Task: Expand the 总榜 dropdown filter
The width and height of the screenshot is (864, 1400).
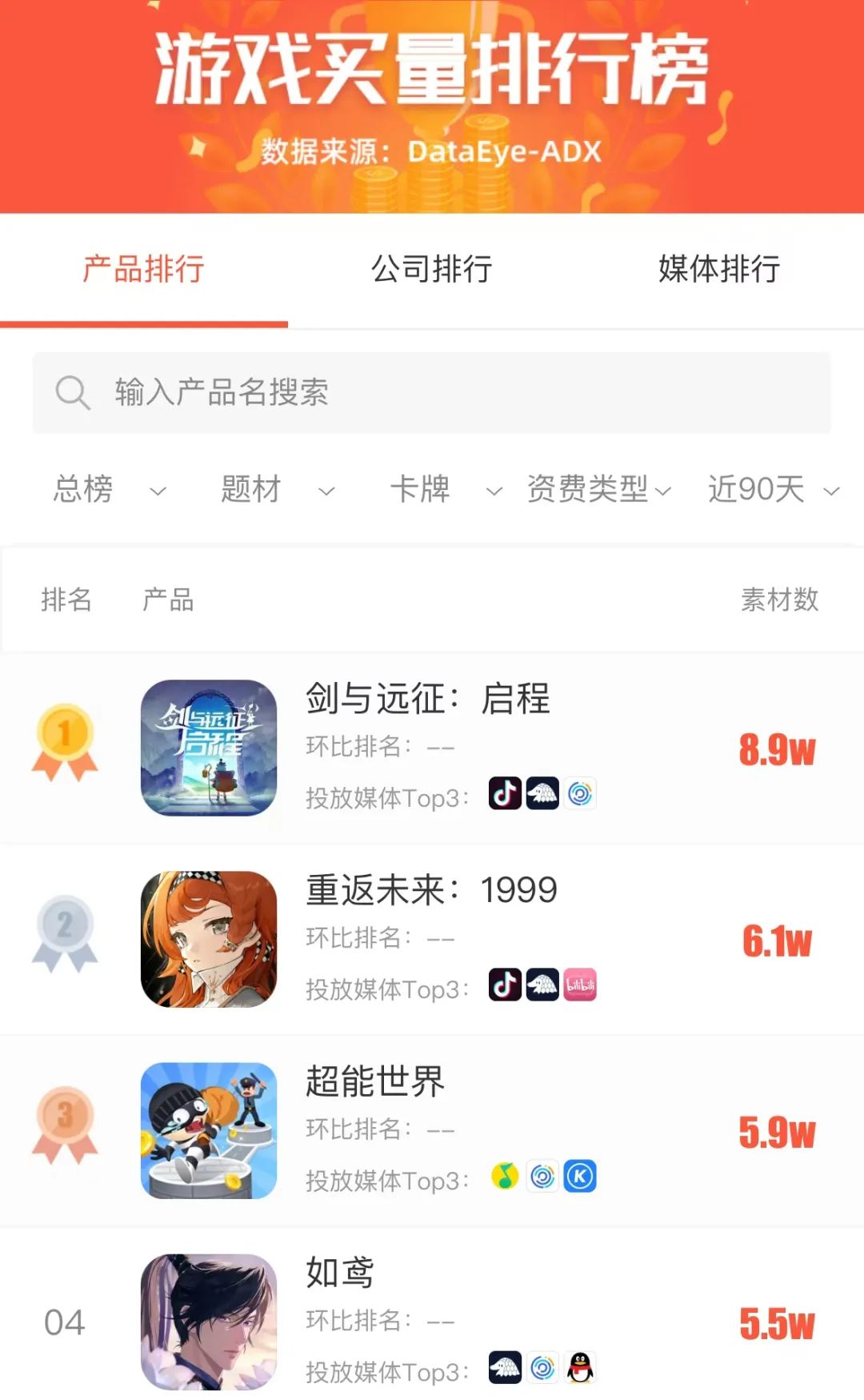Action: click(x=110, y=489)
